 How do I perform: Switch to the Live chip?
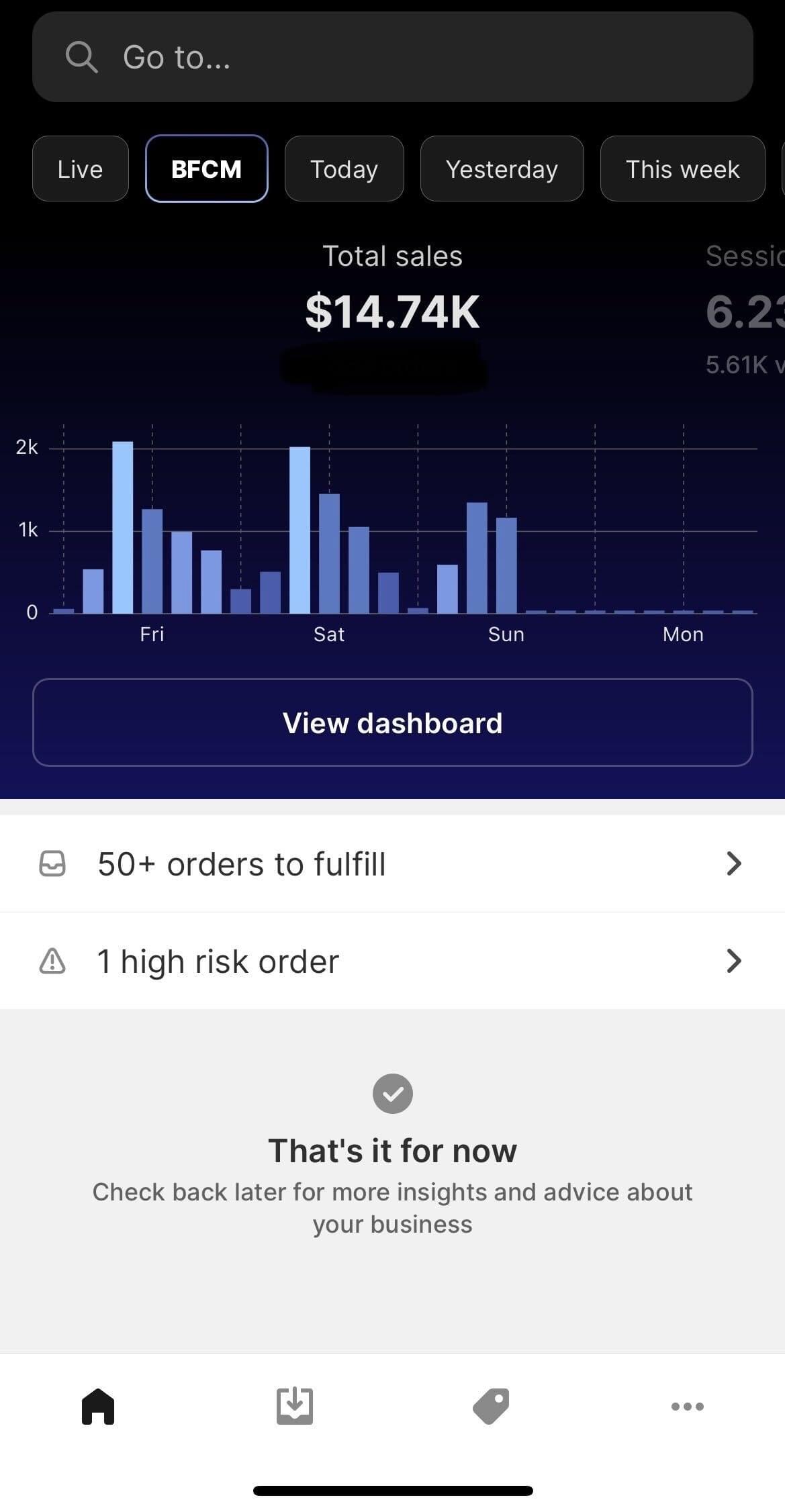[81, 169]
